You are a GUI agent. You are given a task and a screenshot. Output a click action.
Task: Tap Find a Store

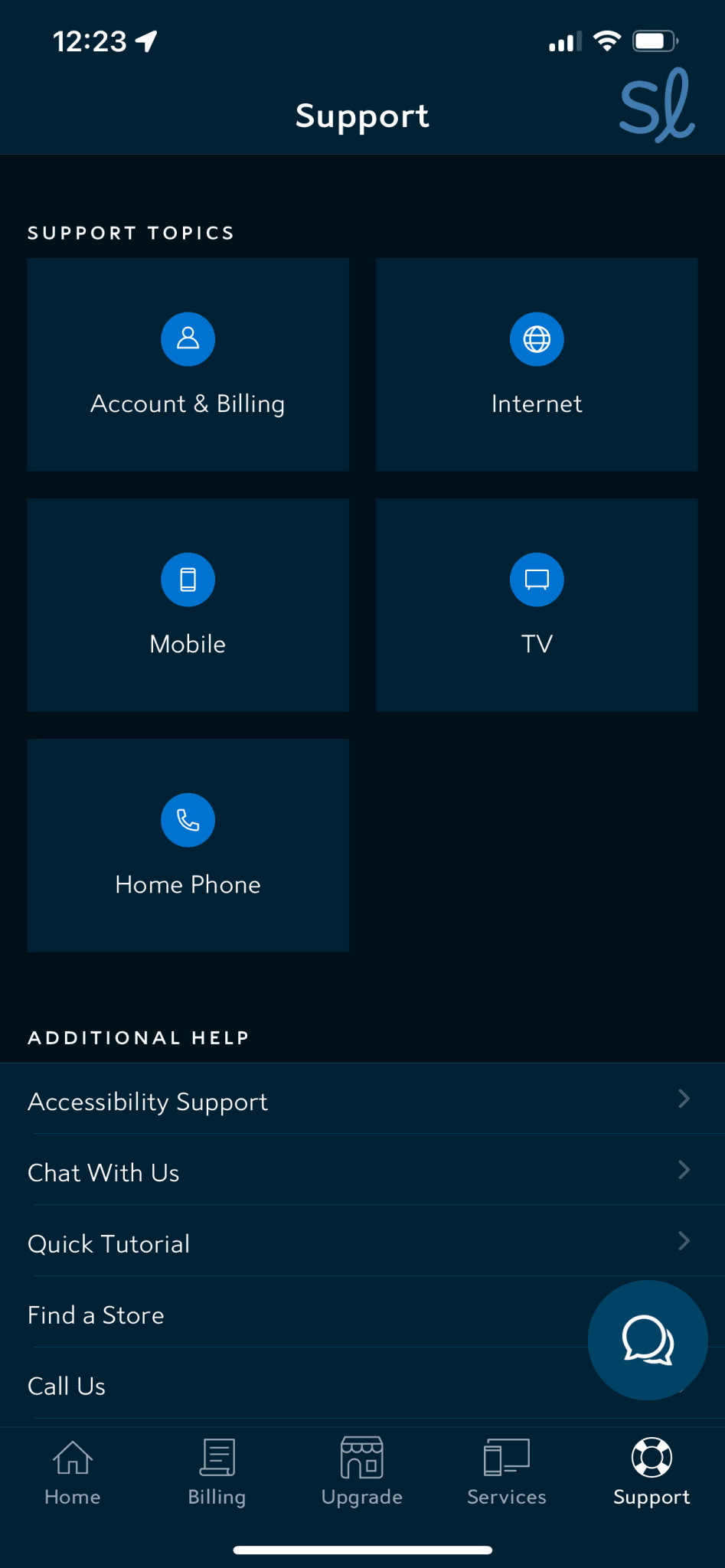pyautogui.click(x=291, y=1315)
